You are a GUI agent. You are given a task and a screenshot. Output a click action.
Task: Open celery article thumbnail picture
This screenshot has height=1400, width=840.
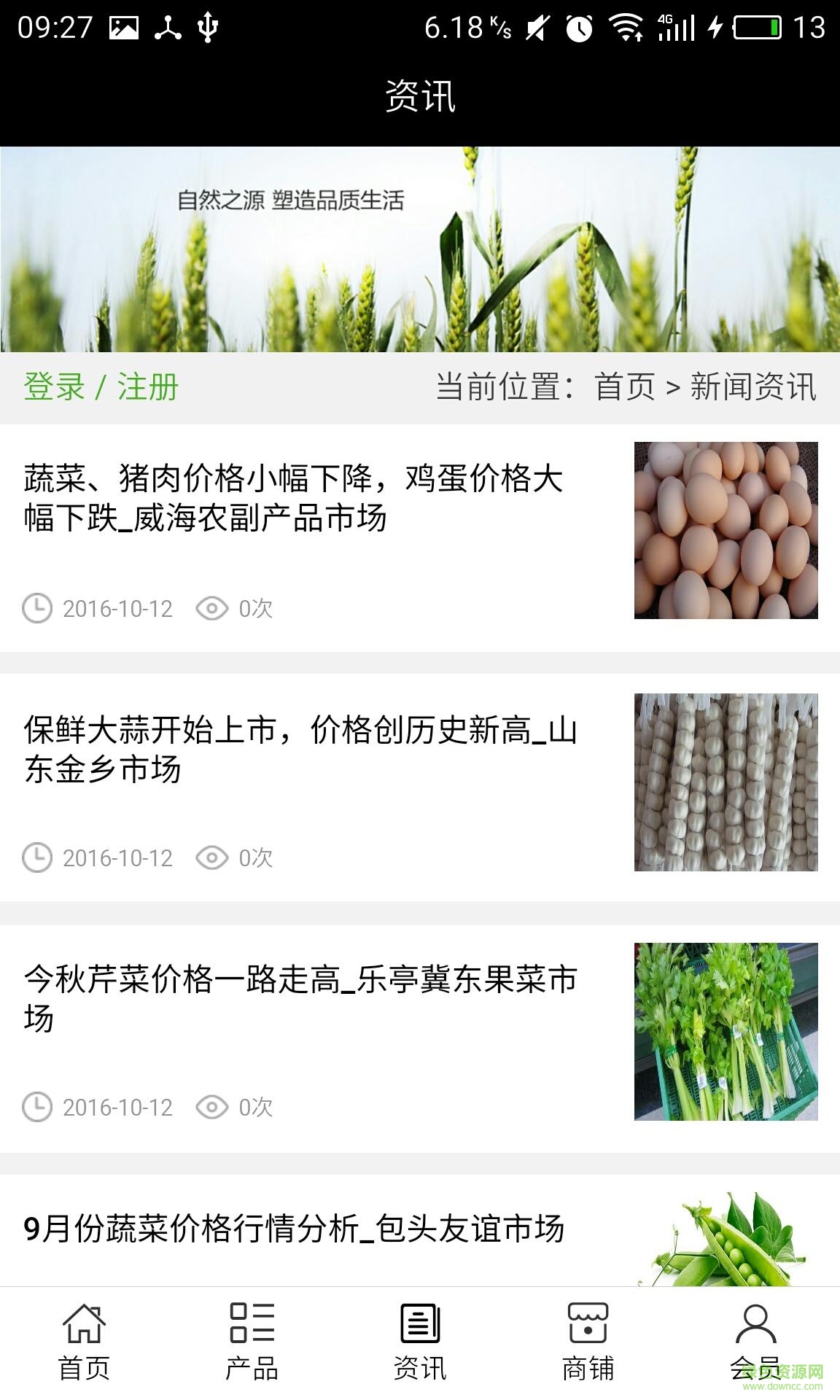[x=729, y=1028]
